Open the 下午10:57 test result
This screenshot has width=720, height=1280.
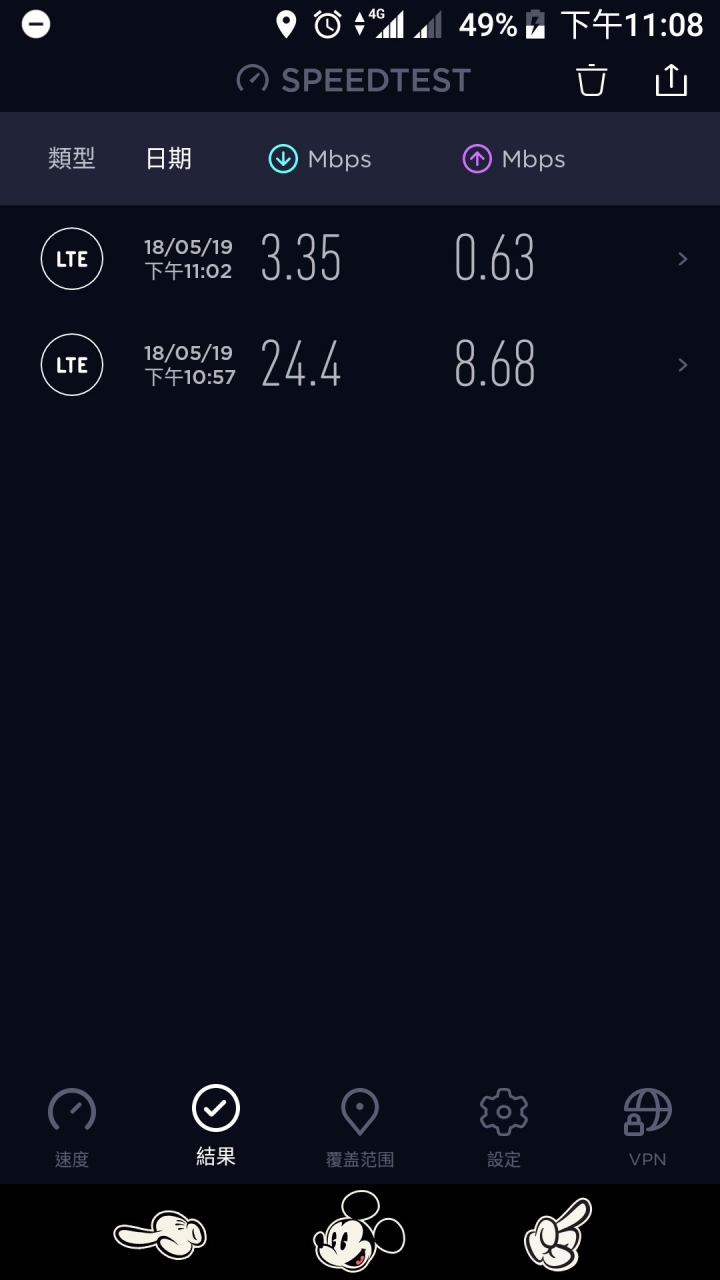(x=360, y=365)
